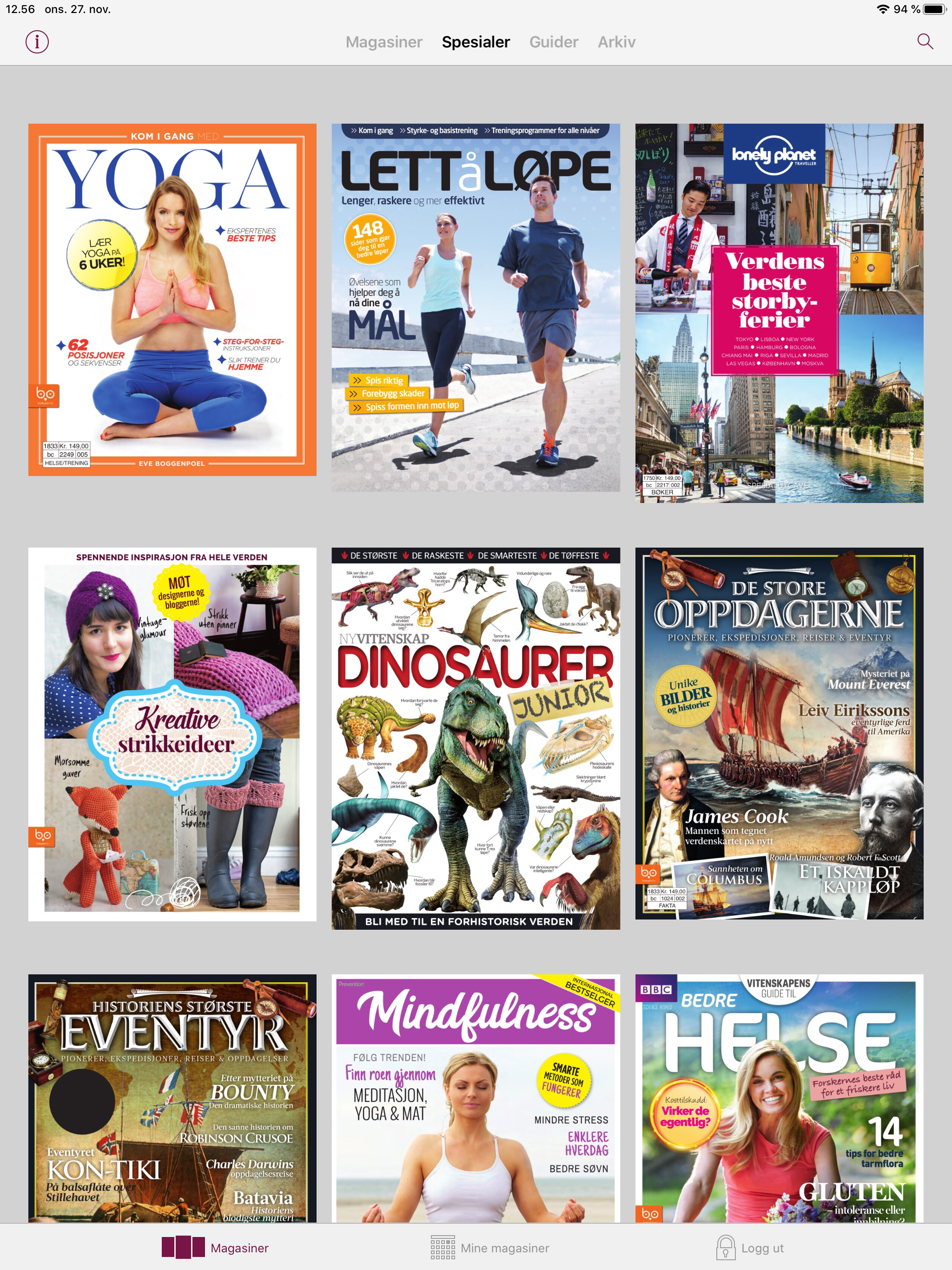View De store oppdagerne magazine

779,733
